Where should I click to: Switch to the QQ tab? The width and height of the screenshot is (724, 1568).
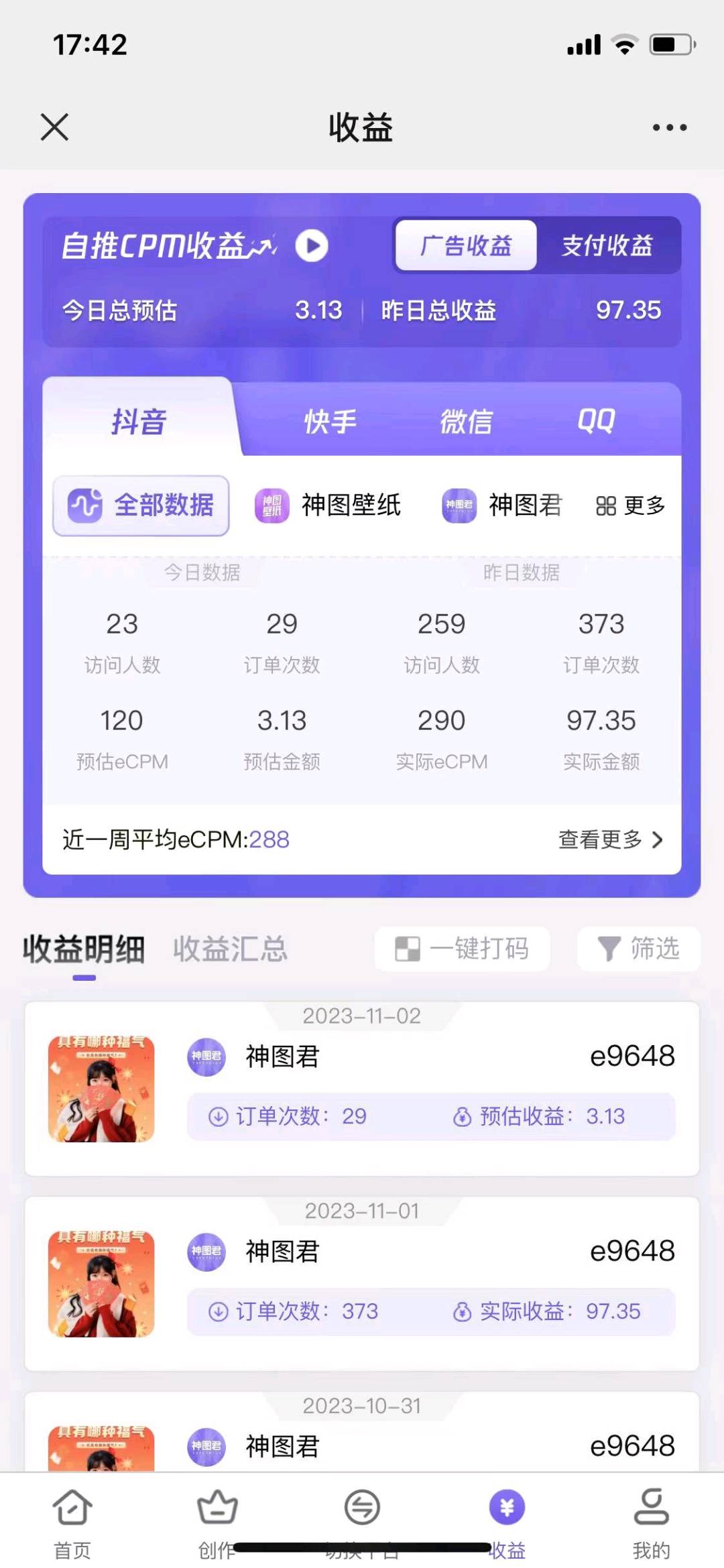pos(596,422)
